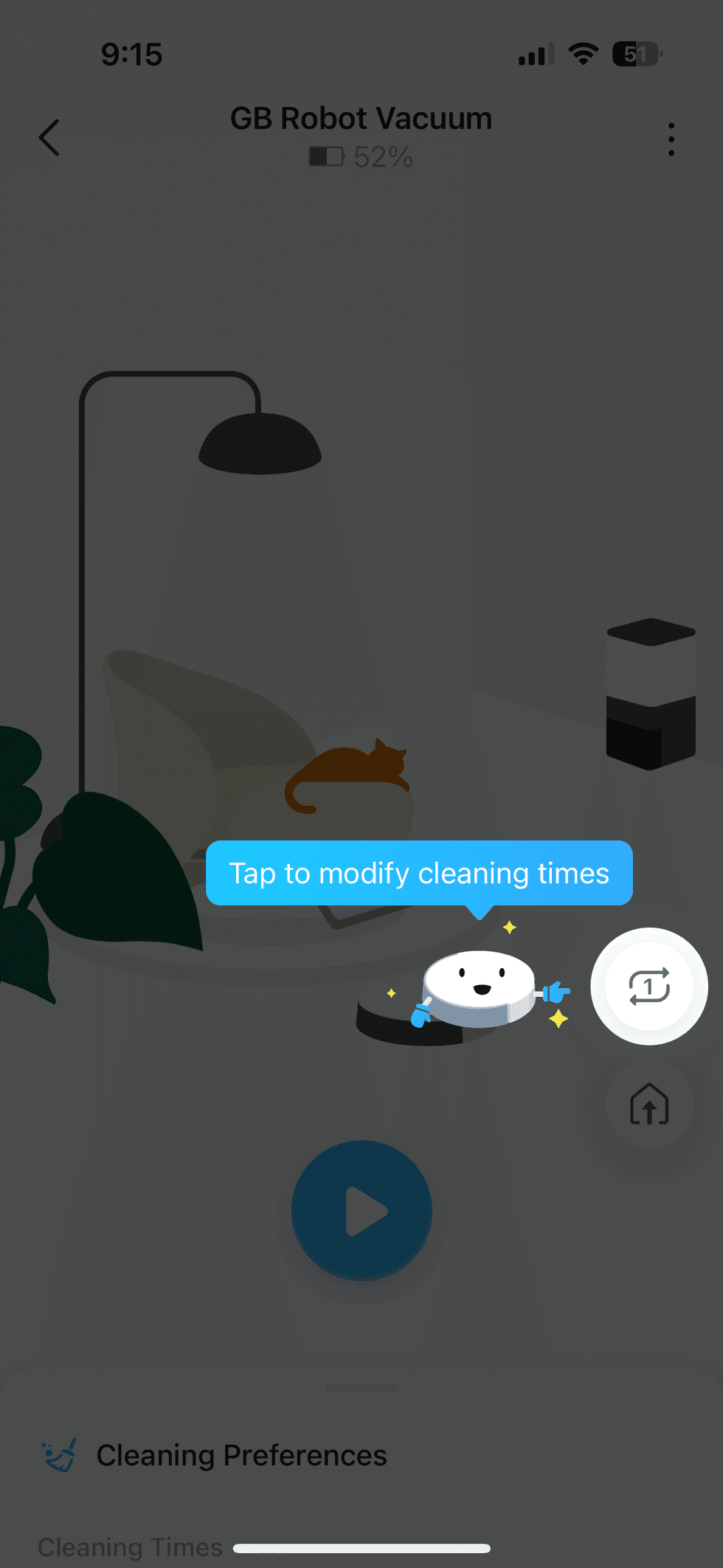Select the Cleaning Preferences heading
This screenshot has height=1568, width=723.
tap(241, 1454)
